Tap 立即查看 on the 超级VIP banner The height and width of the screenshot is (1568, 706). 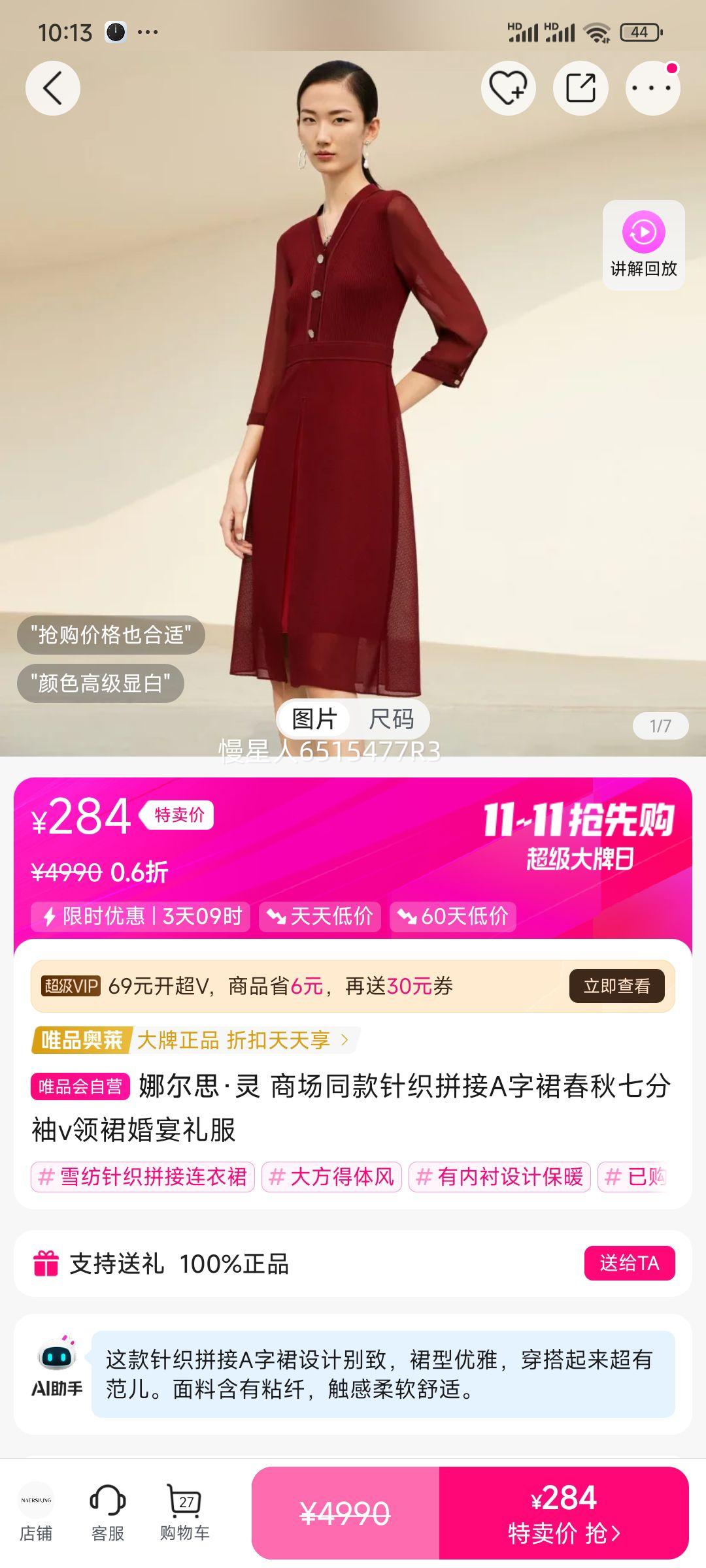tap(616, 986)
